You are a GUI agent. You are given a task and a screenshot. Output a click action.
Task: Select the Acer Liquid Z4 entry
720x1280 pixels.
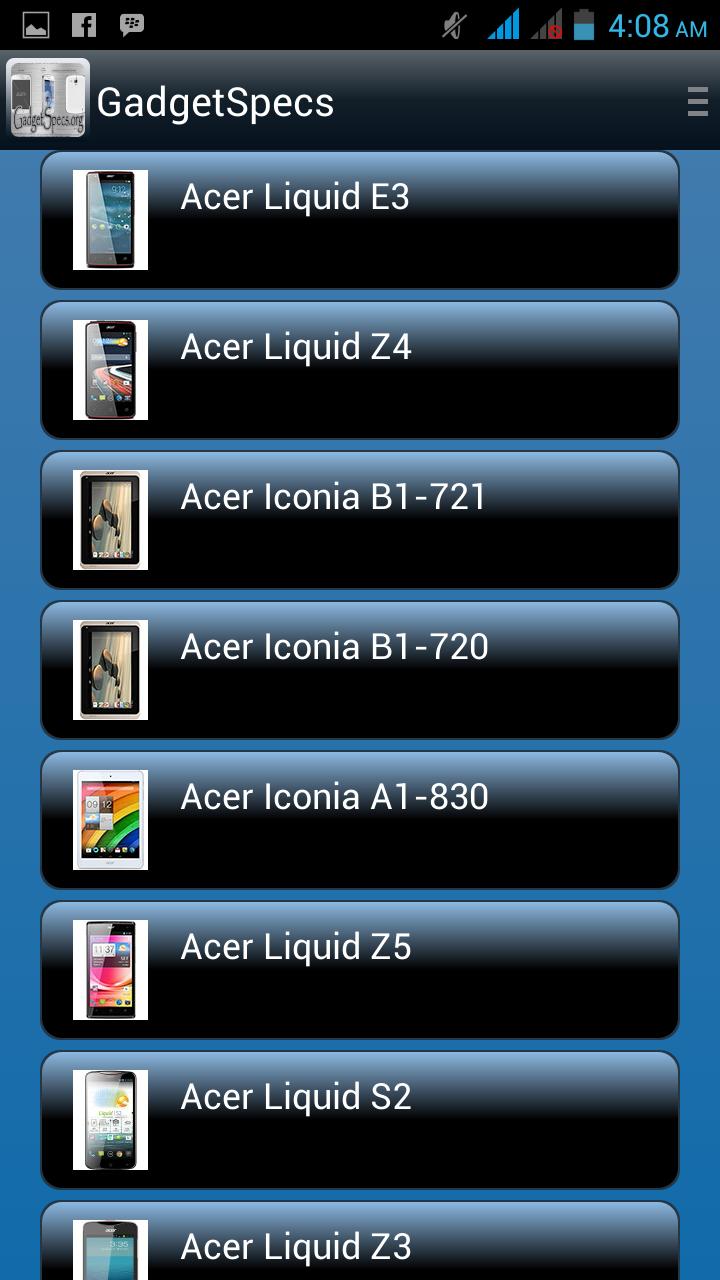(360, 370)
